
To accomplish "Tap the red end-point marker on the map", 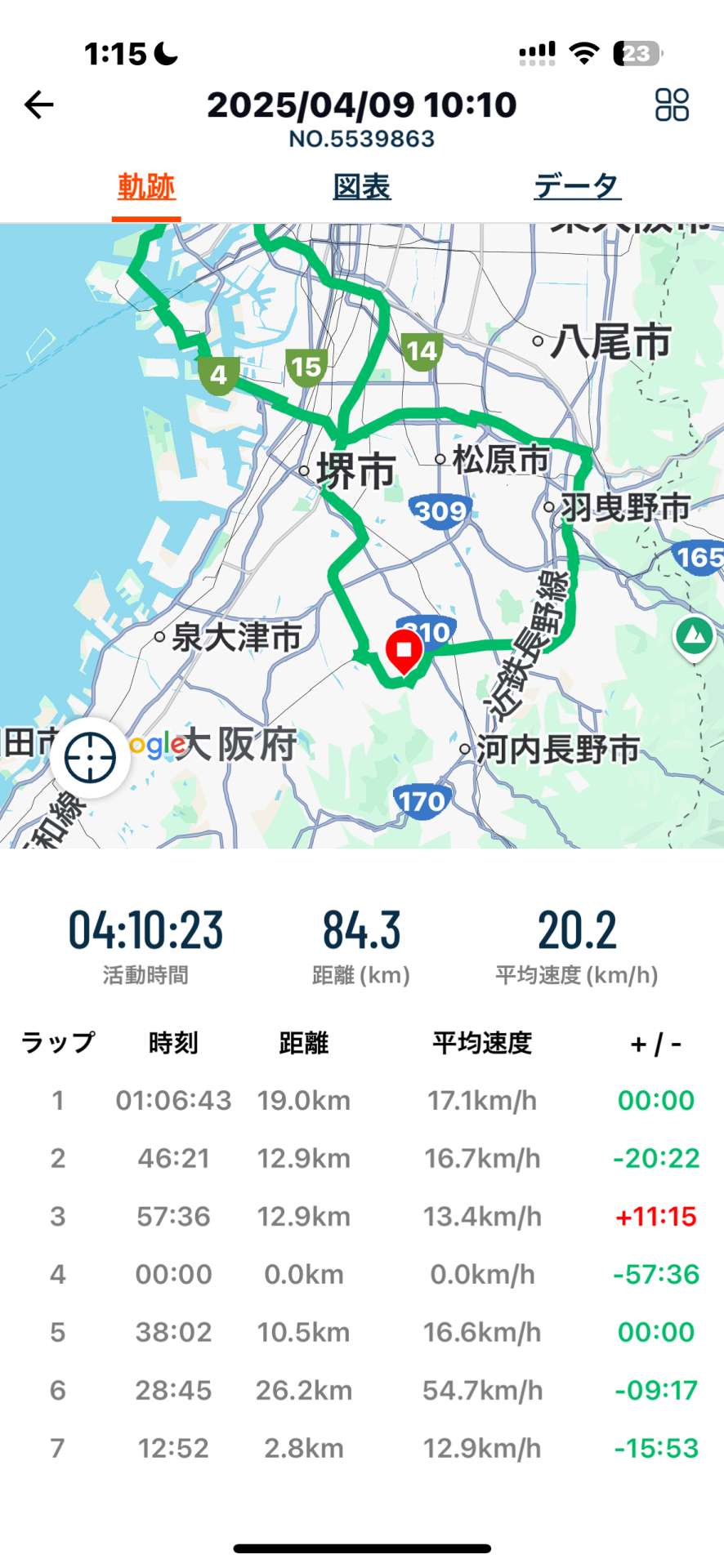I will (404, 651).
